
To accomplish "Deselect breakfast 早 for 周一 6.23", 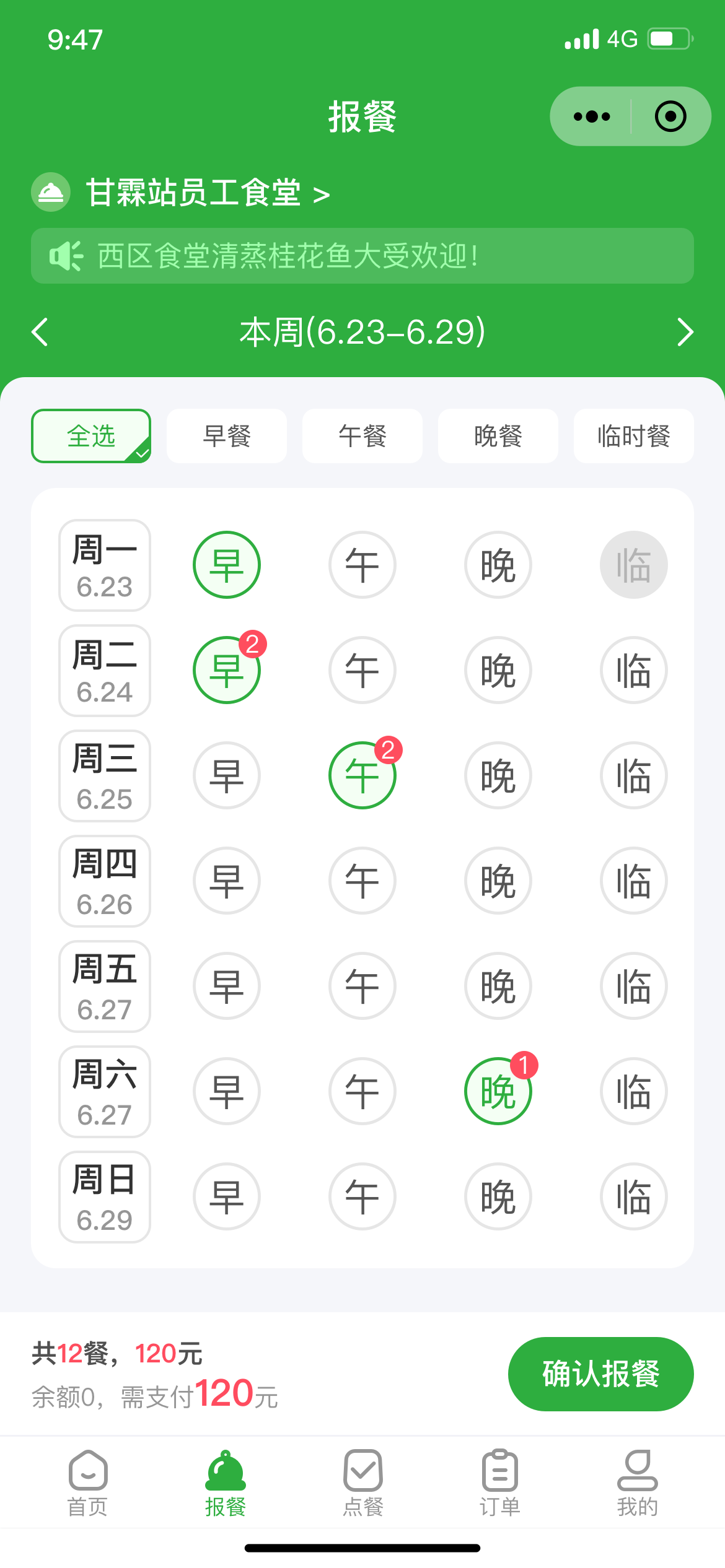I will (226, 564).
